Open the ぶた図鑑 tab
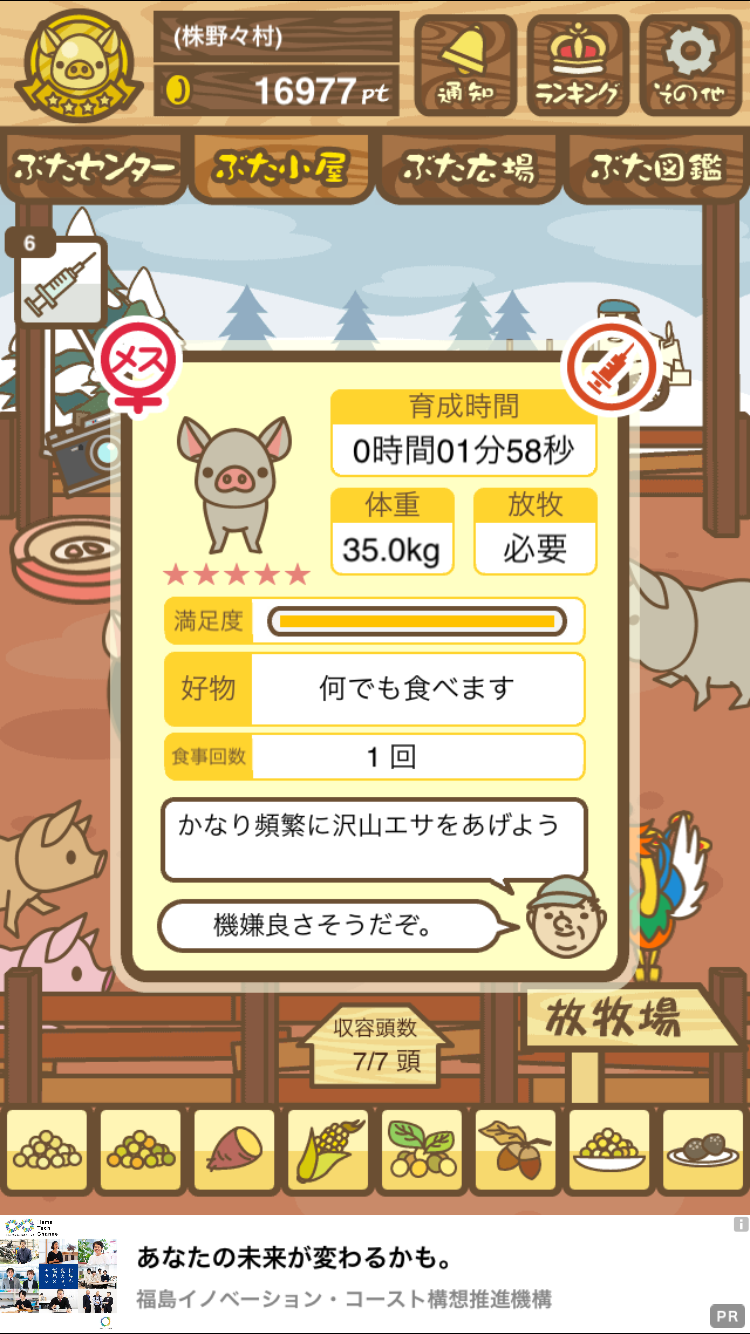 [x=656, y=168]
